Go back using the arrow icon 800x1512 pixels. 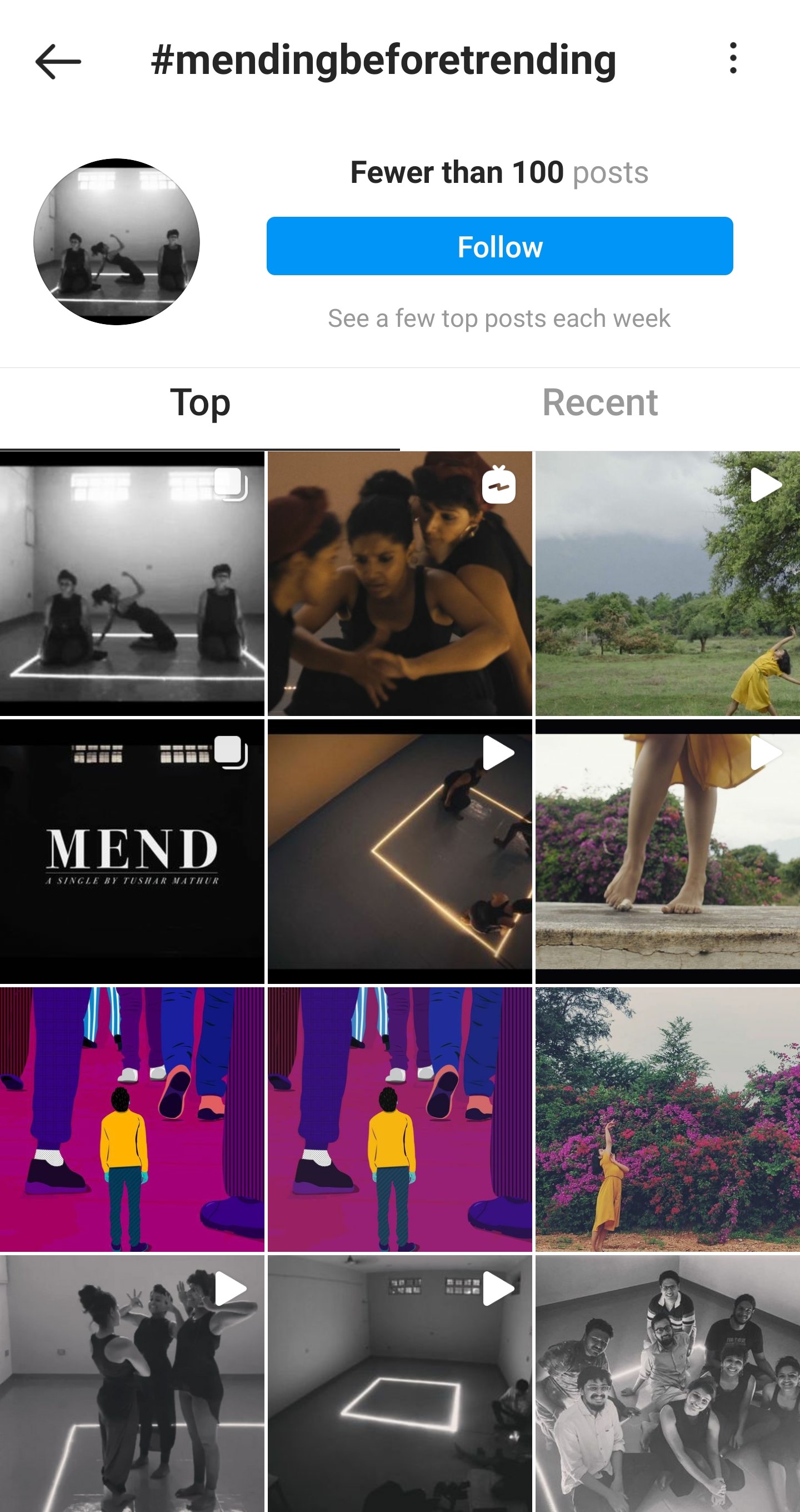57,61
